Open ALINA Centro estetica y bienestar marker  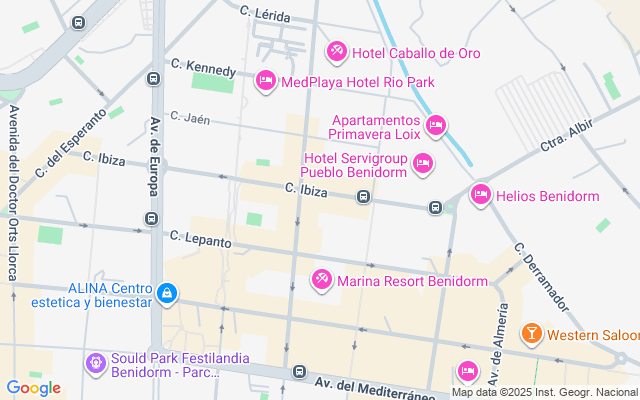pyautogui.click(x=168, y=293)
